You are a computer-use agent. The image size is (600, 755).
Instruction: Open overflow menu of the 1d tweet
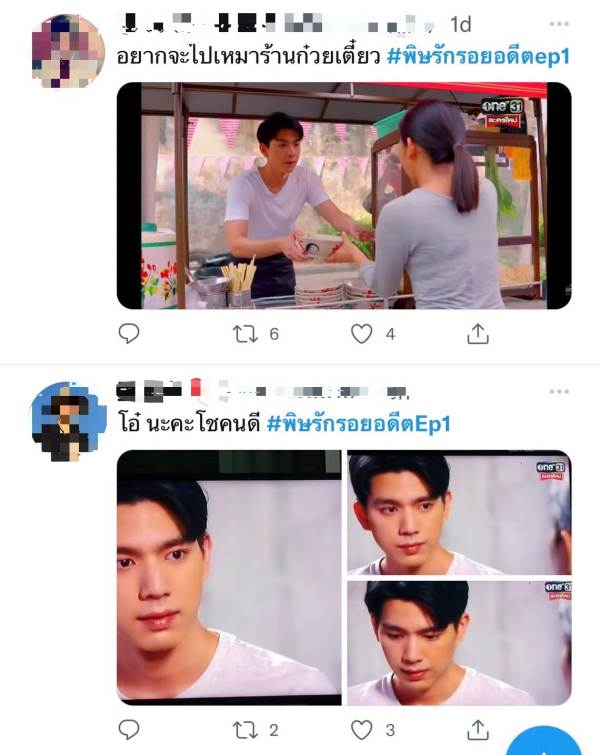click(x=559, y=23)
